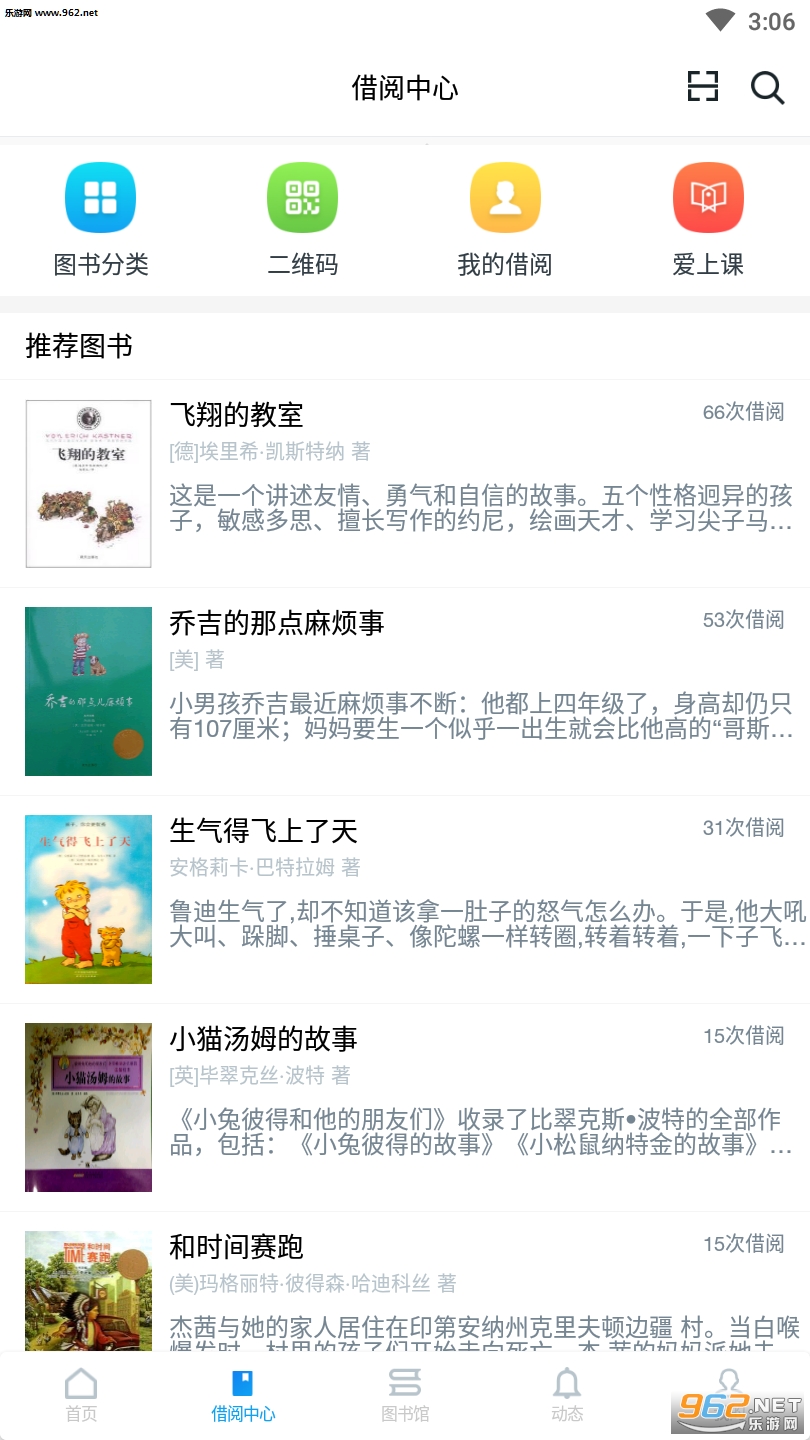Open the search icon
Image resolution: width=810 pixels, height=1440 pixels.
767,88
